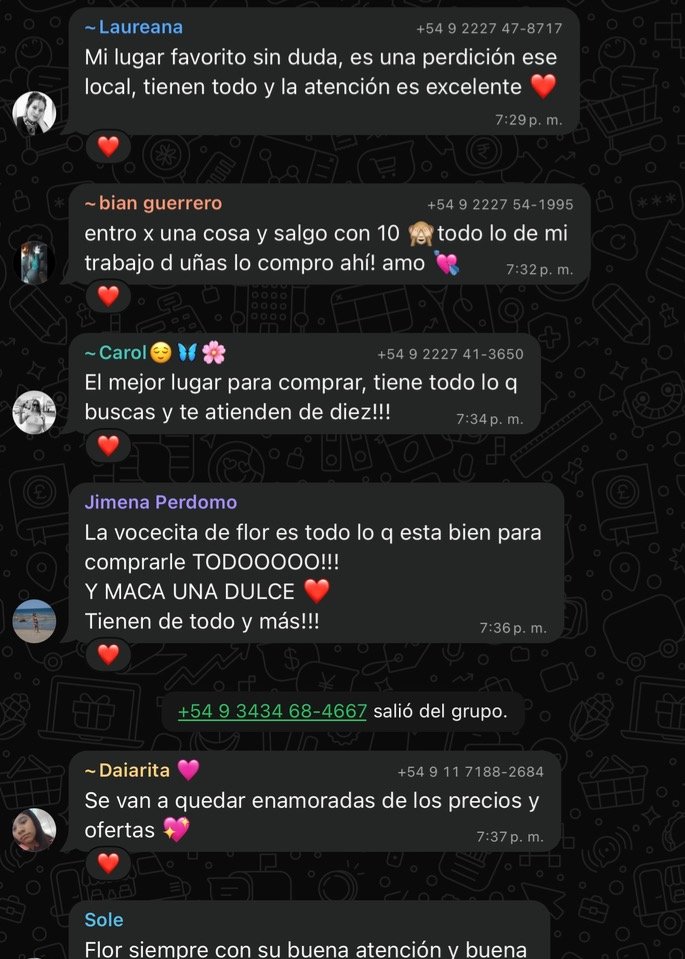Tap the sender name Sole

(x=104, y=919)
